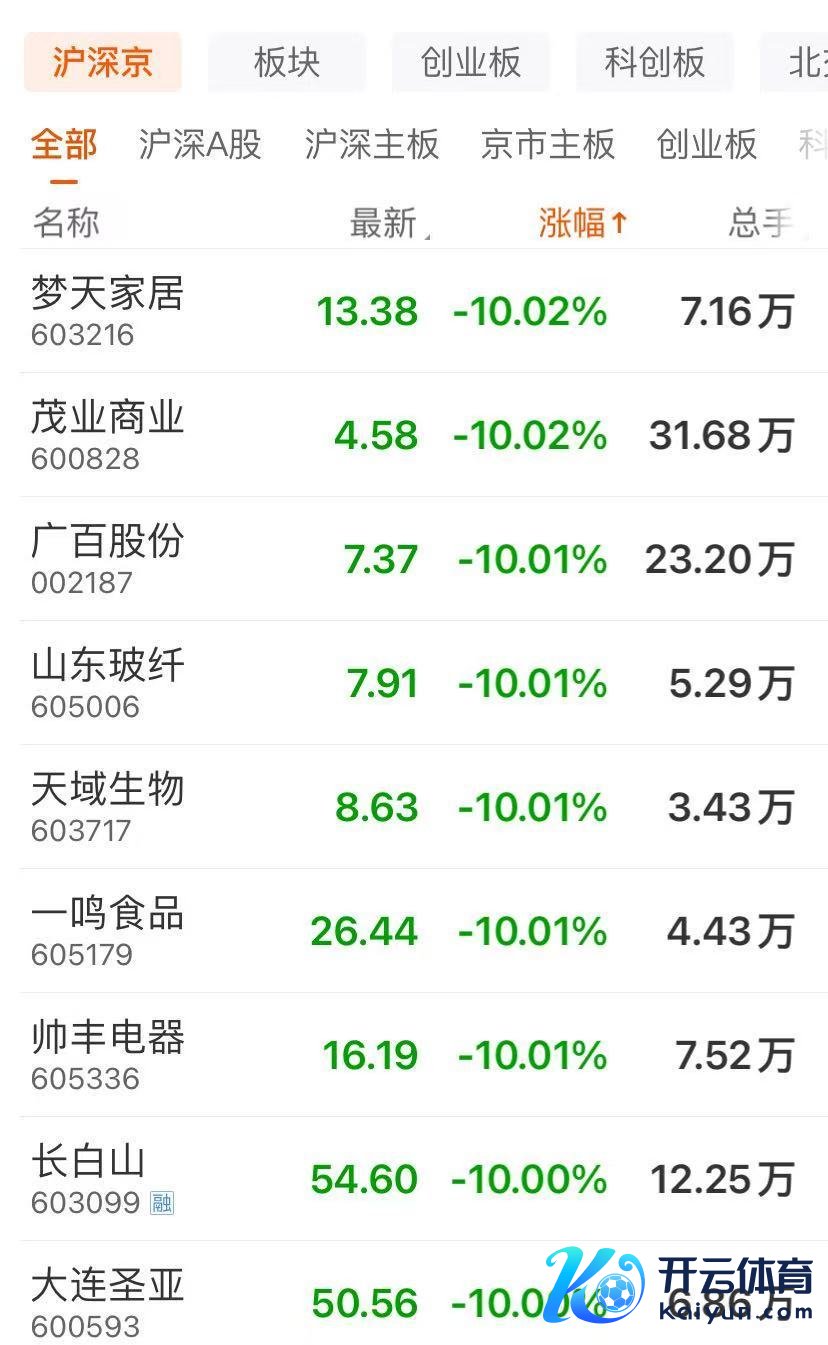This screenshot has width=828, height=1345.
Task: Sort stocks by 总手 volume
Action: tap(762, 223)
